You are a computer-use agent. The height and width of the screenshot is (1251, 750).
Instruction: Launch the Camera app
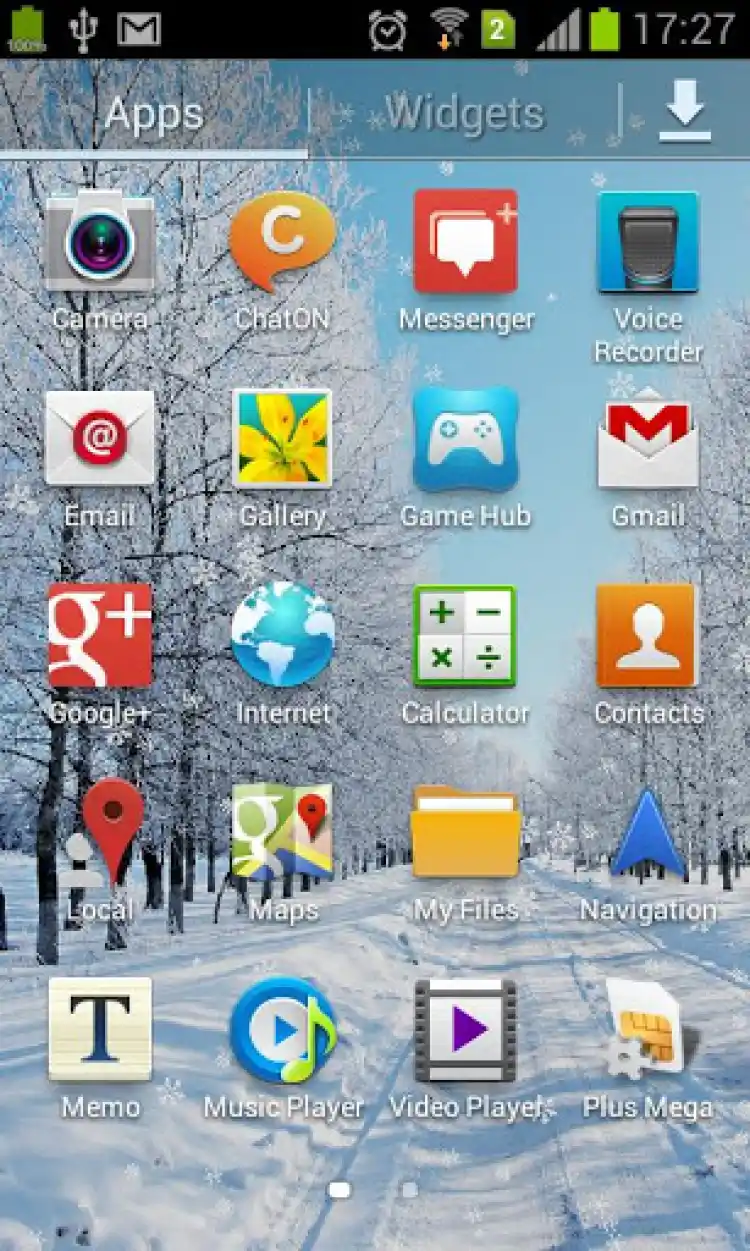pos(100,243)
